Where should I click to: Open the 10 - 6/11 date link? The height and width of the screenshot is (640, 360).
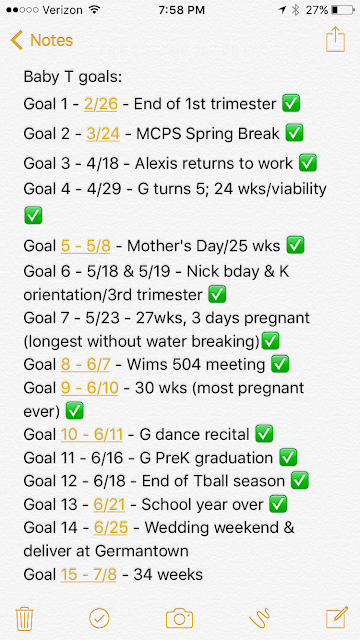[92, 435]
